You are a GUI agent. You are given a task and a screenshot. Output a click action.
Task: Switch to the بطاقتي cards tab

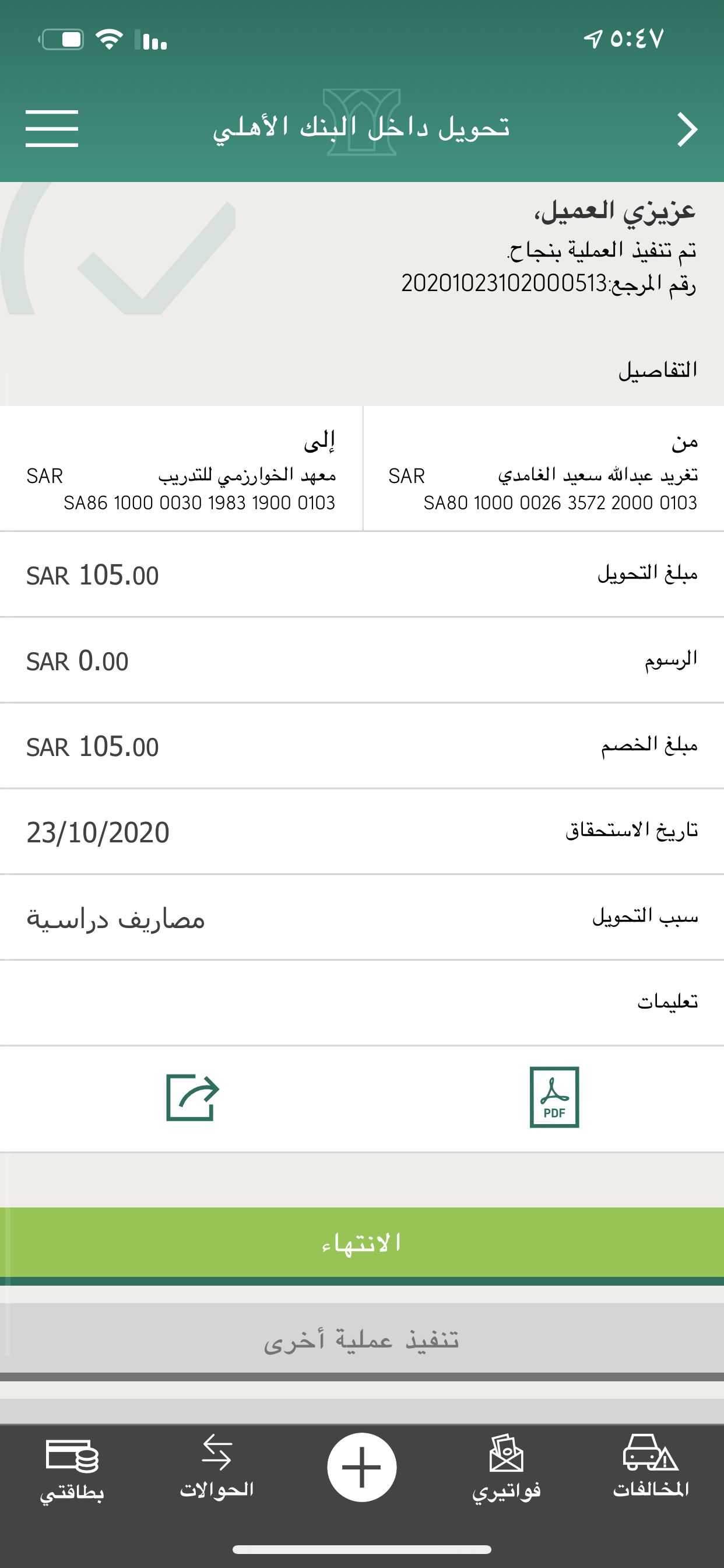(72, 1468)
